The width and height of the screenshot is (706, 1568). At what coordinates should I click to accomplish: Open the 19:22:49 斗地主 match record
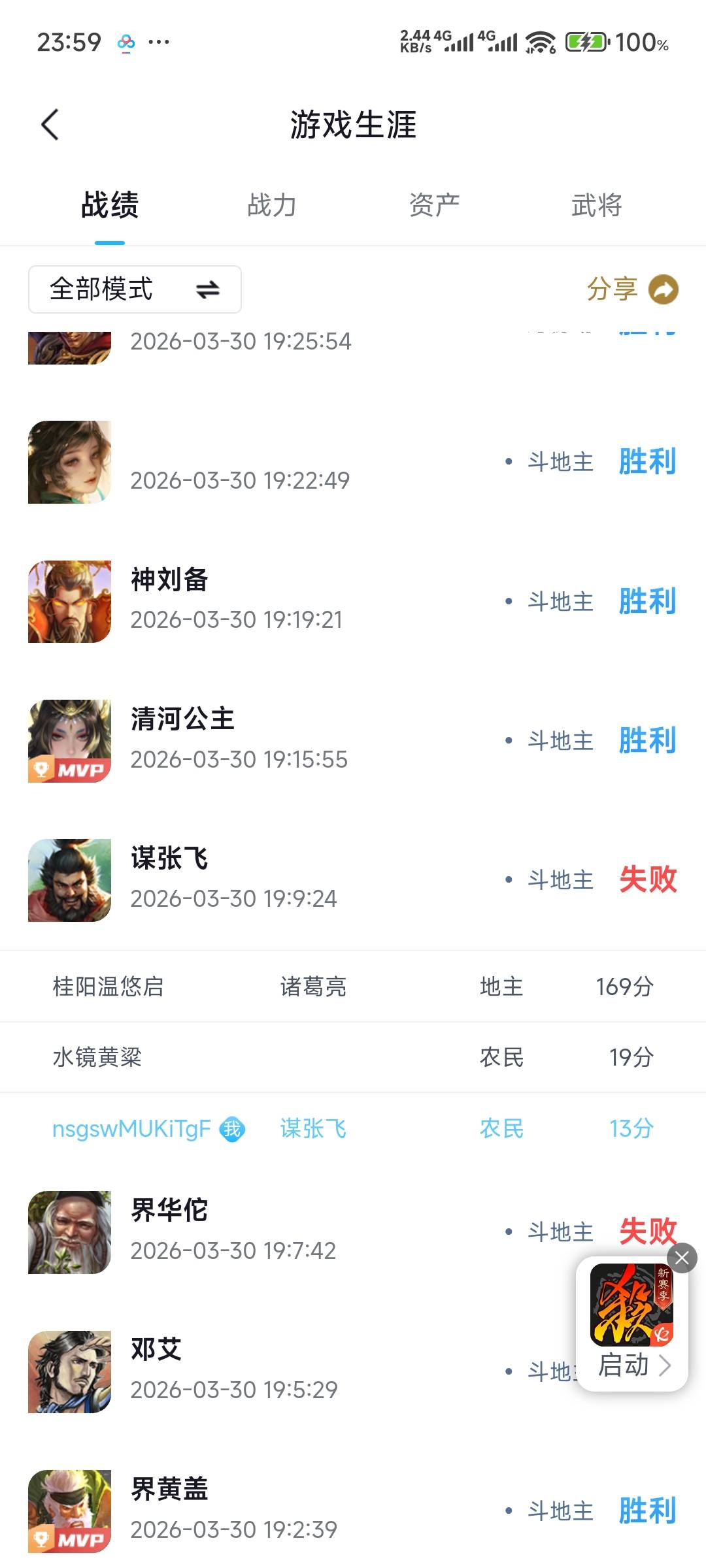[x=353, y=463]
